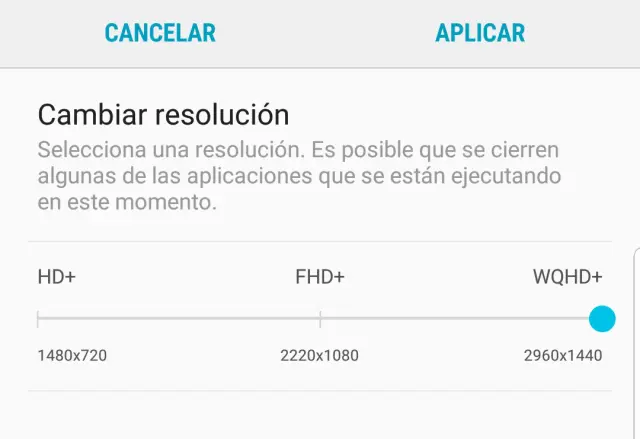Screen dimensions: 640x439
Task: Tap APLICAR to apply the resolution
Action: point(480,32)
